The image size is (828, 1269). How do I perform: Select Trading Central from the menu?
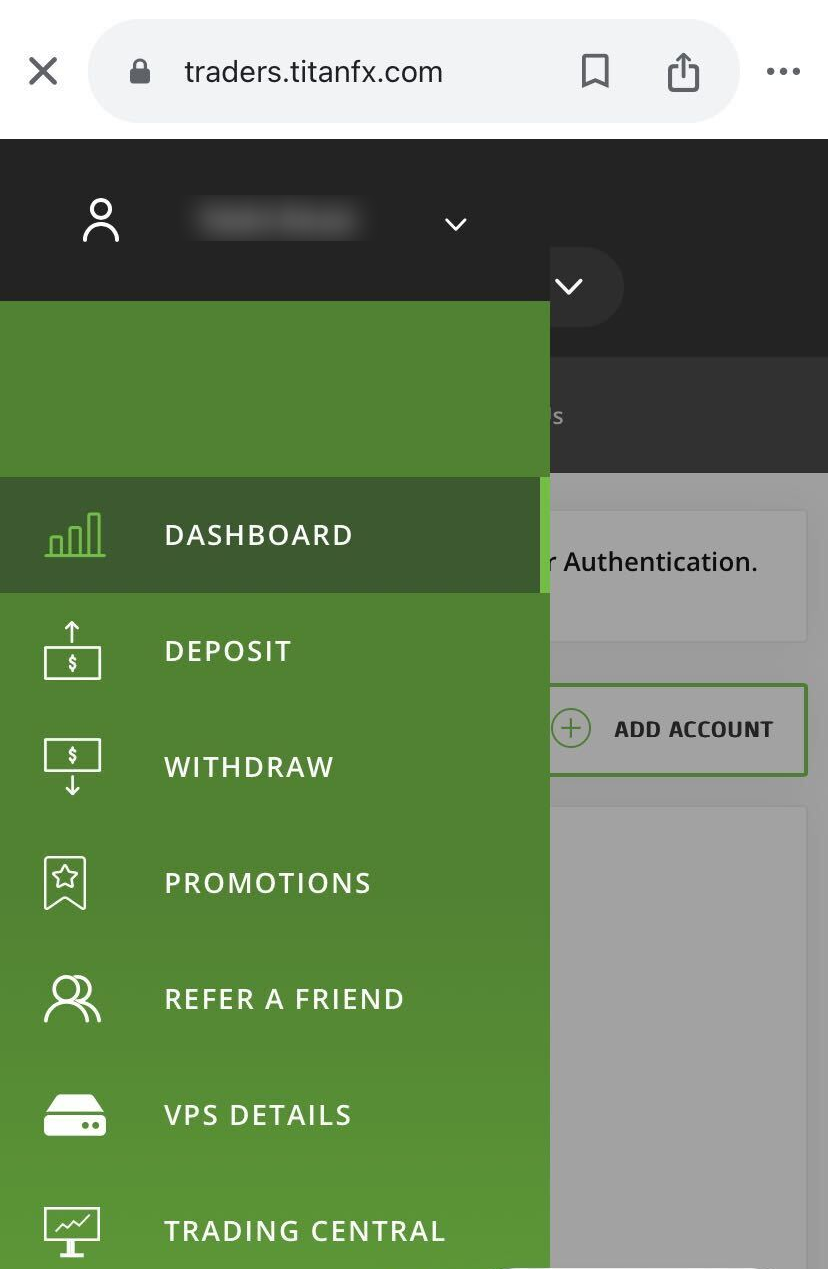(304, 1230)
